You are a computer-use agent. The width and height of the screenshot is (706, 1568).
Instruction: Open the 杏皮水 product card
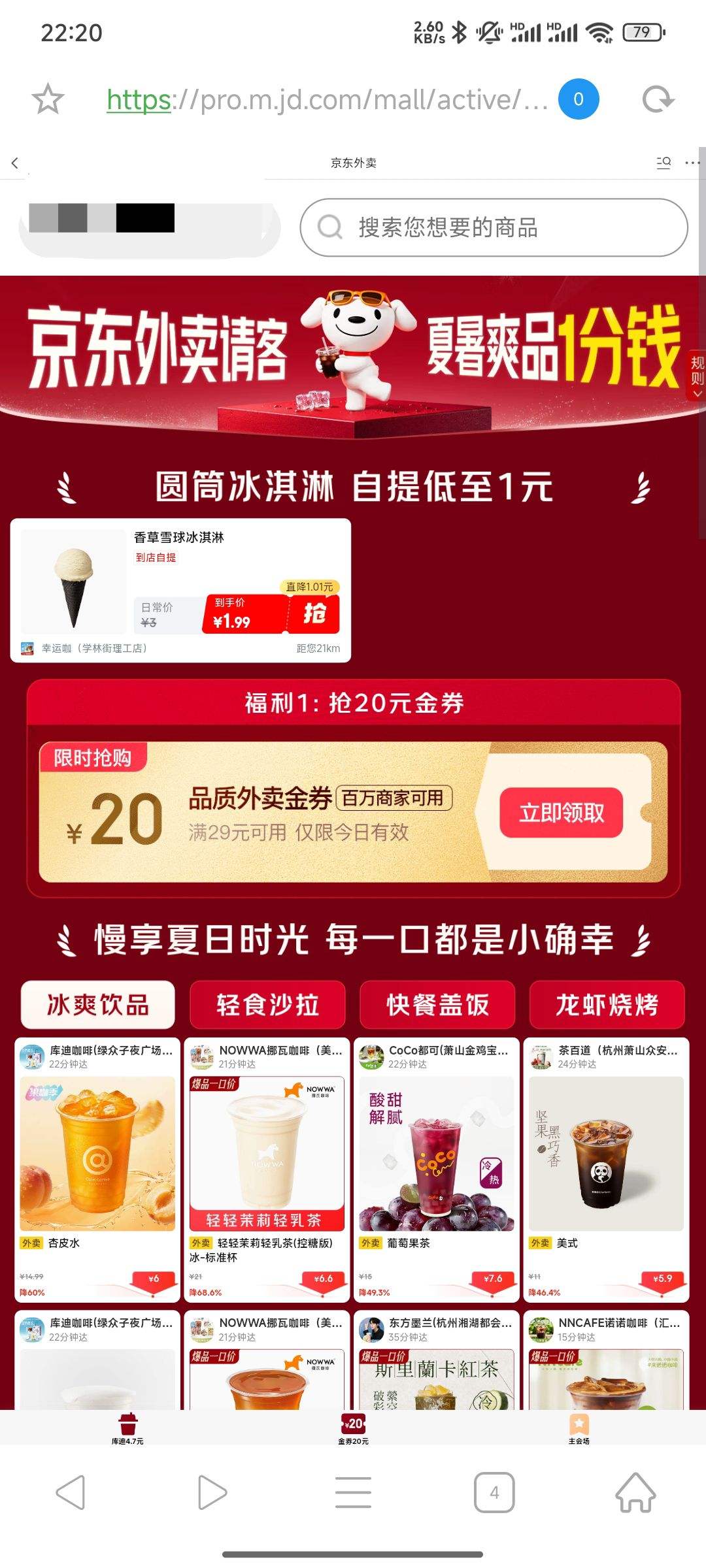pos(97,1169)
